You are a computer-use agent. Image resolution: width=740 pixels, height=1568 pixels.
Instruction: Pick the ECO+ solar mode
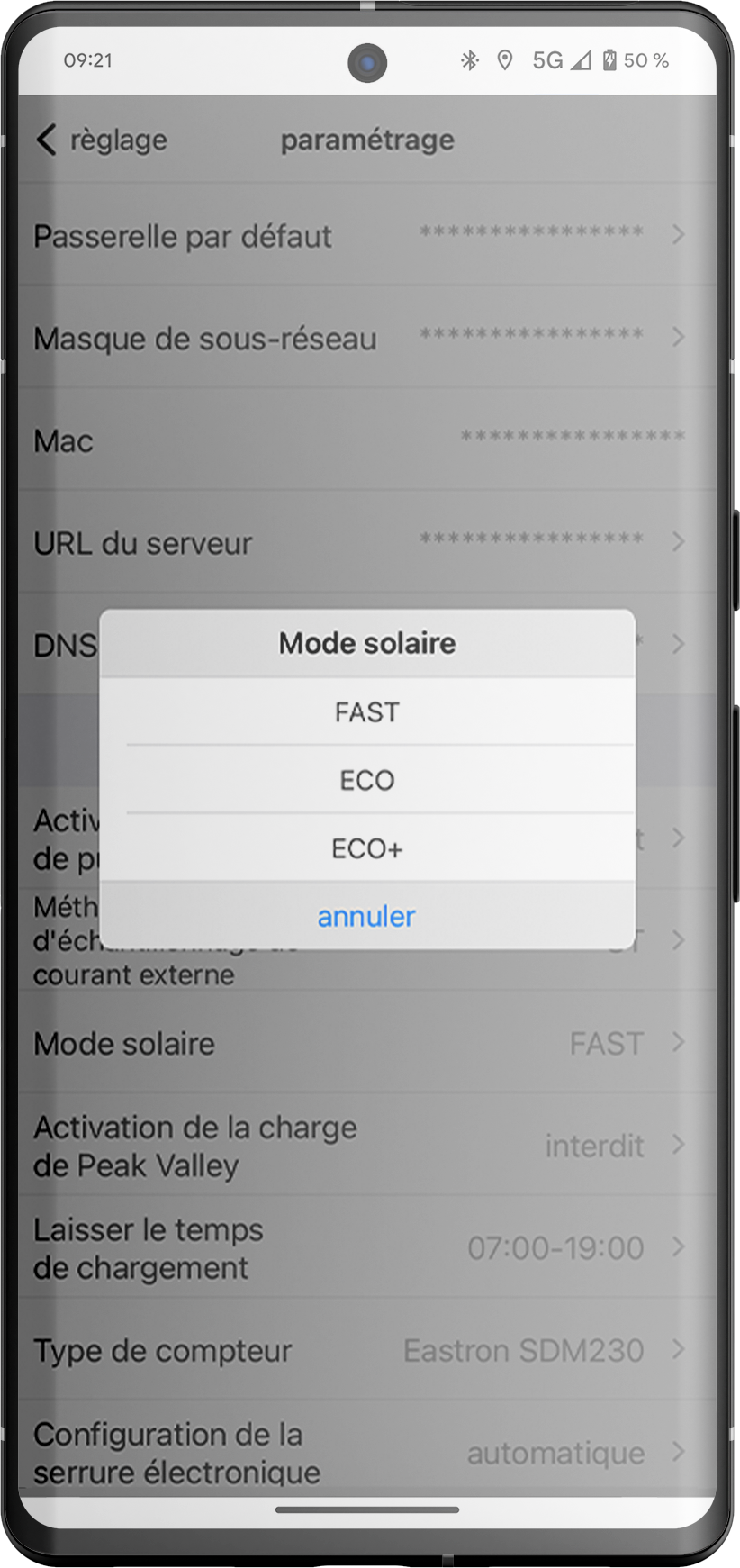367,848
